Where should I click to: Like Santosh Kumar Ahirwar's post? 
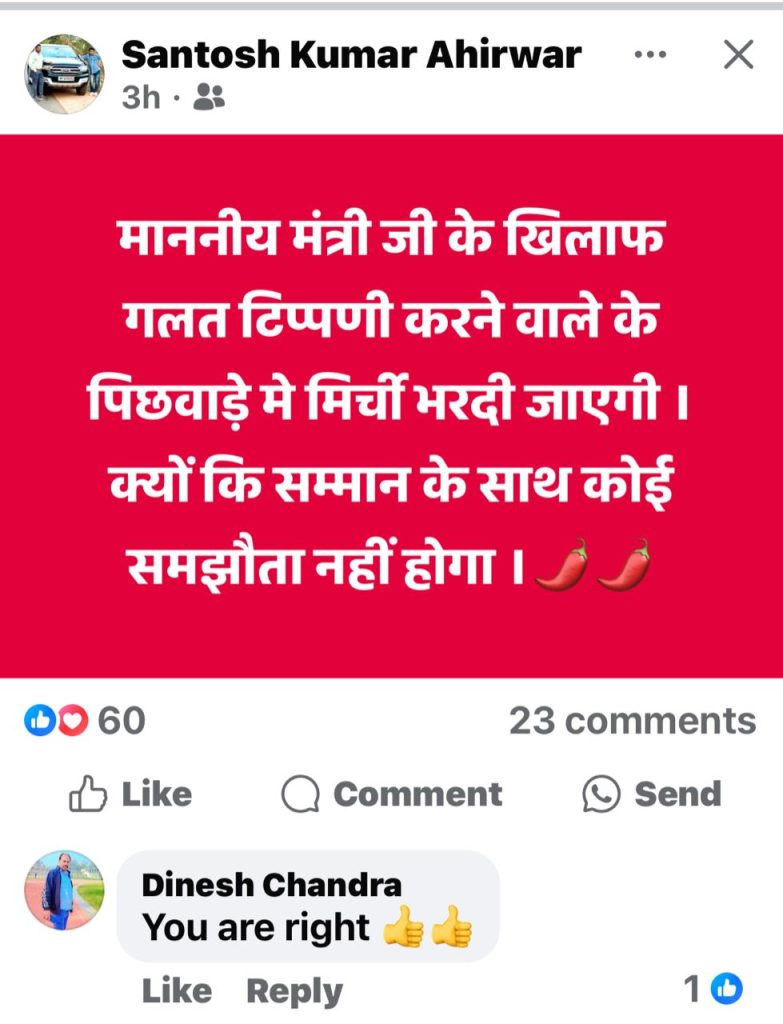pyautogui.click(x=130, y=794)
